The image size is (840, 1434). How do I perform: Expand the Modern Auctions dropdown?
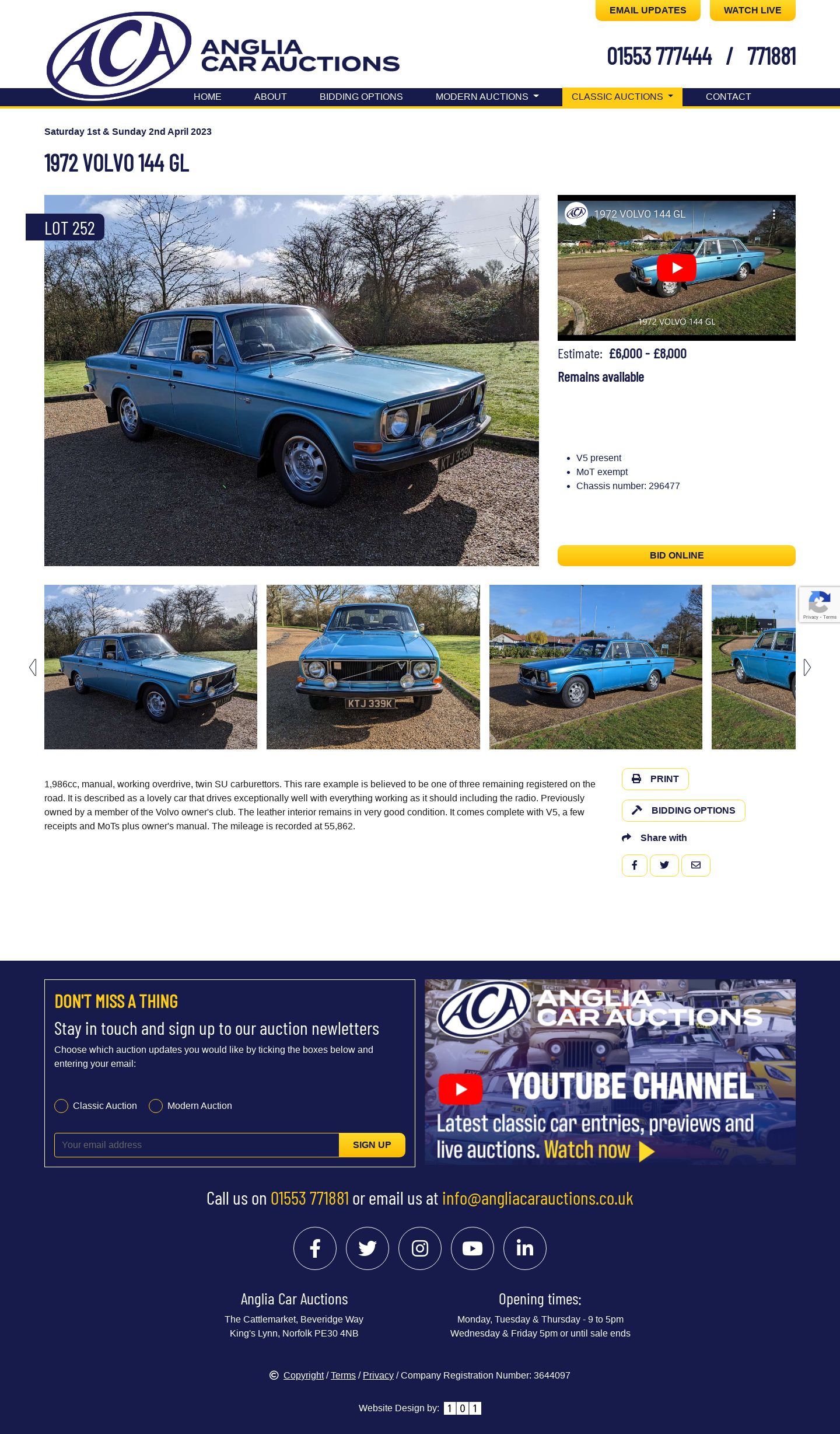point(487,97)
